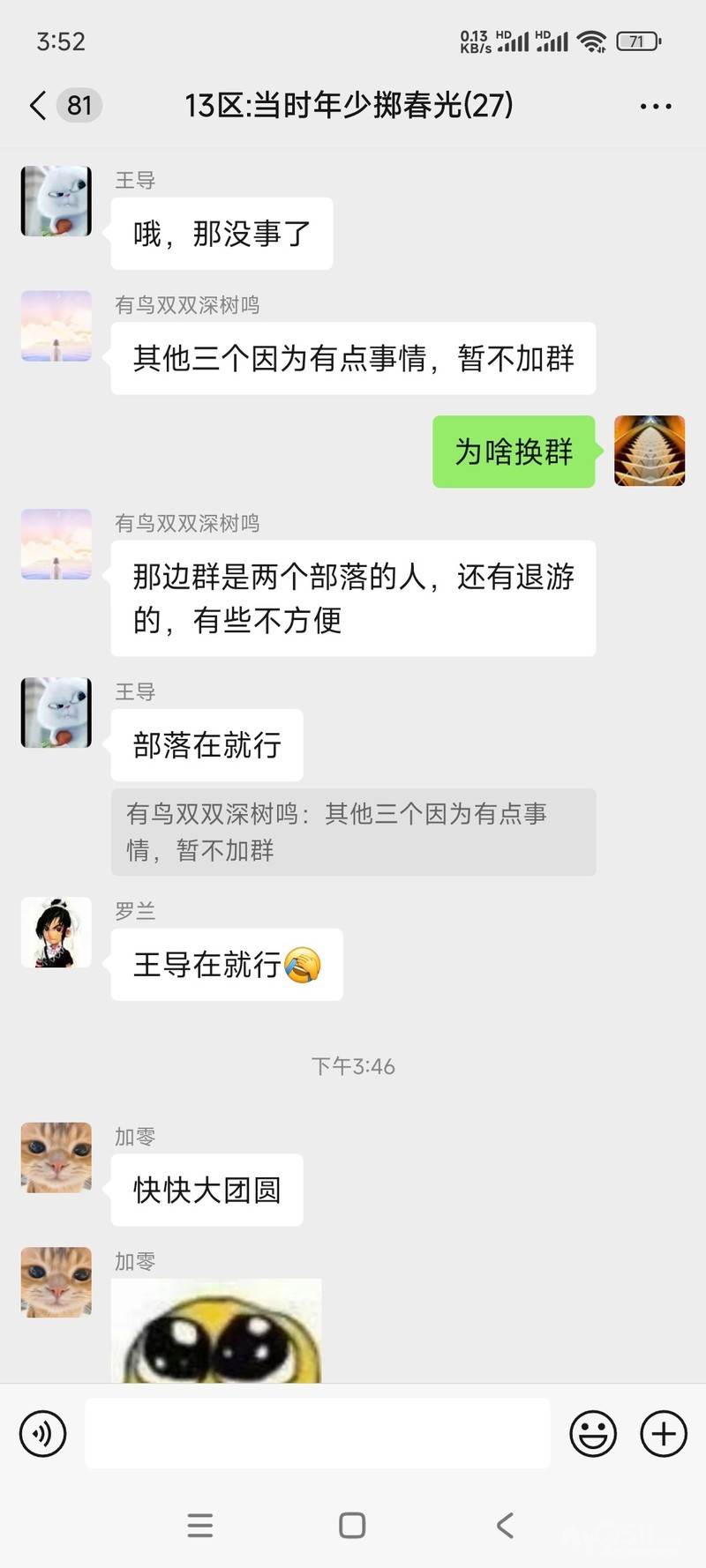Open the emoji picker

(593, 1433)
